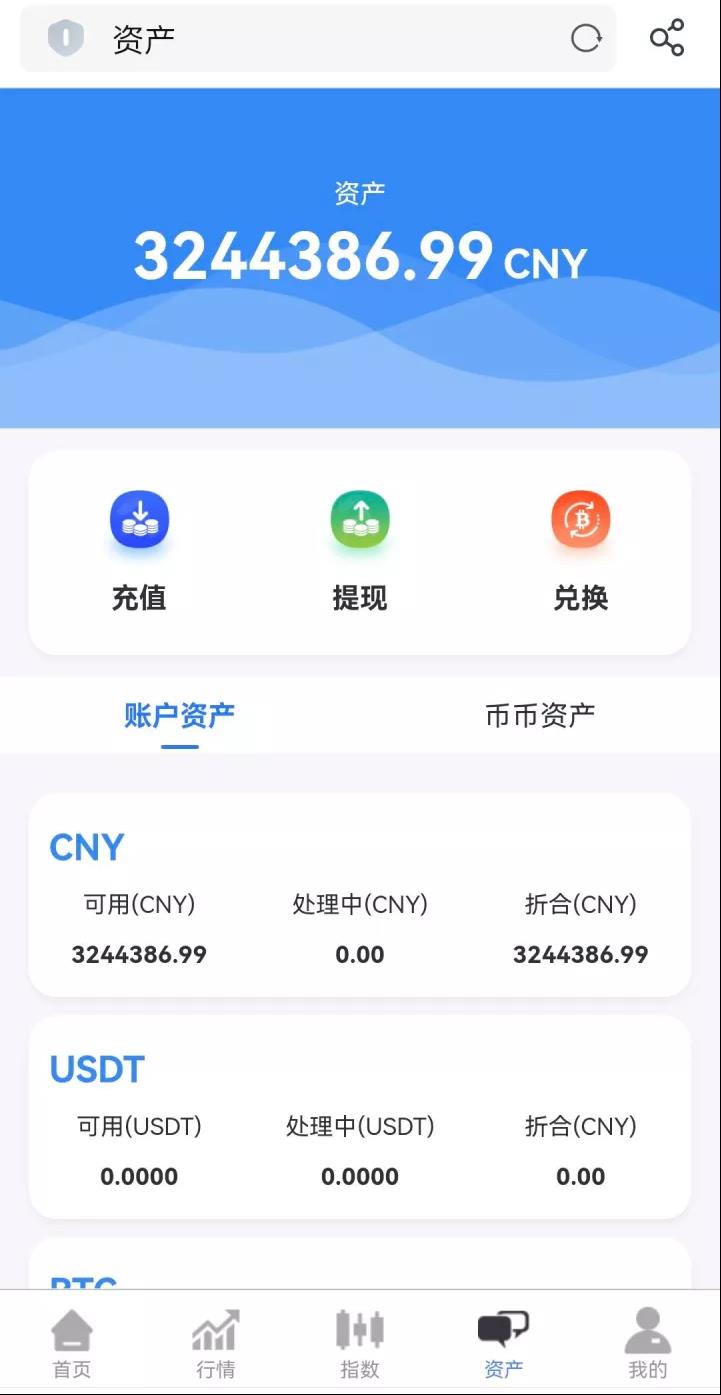721x1395 pixels.
Task: Open the 指数 index tab
Action: pos(360,1343)
